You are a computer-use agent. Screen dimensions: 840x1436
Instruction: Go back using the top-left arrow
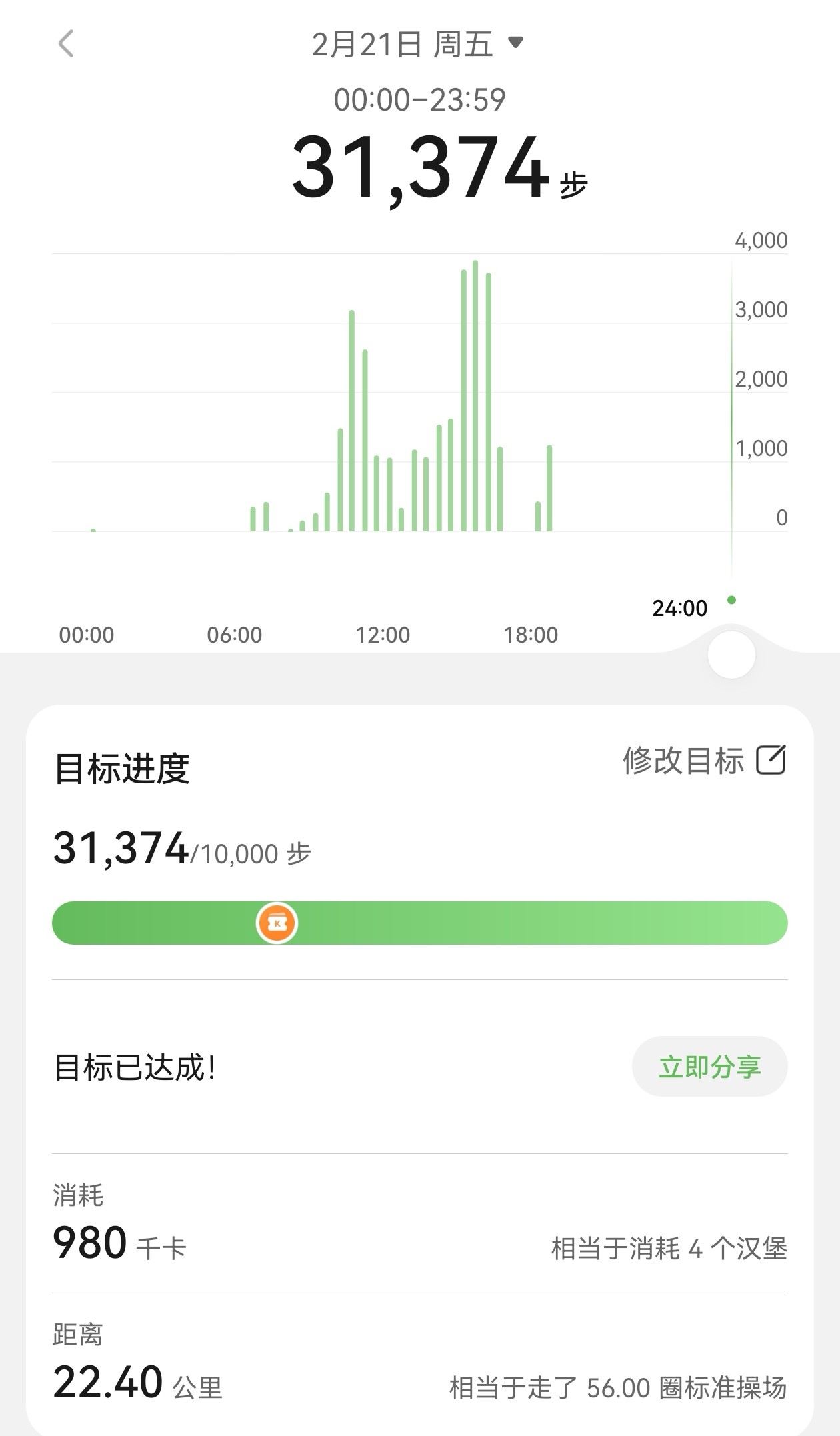(x=65, y=44)
